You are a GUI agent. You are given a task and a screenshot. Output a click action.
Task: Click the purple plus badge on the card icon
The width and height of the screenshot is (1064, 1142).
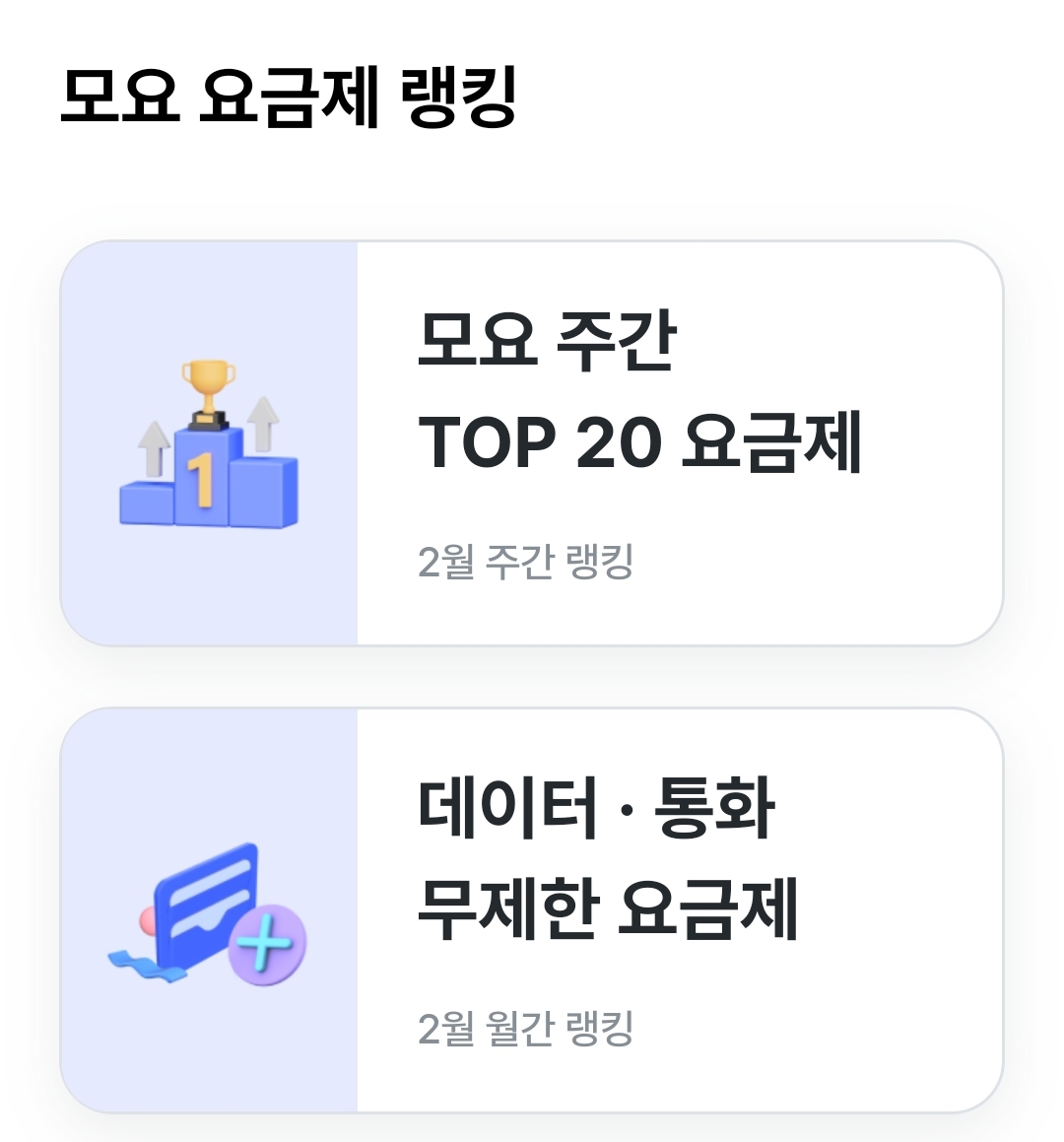point(266,944)
